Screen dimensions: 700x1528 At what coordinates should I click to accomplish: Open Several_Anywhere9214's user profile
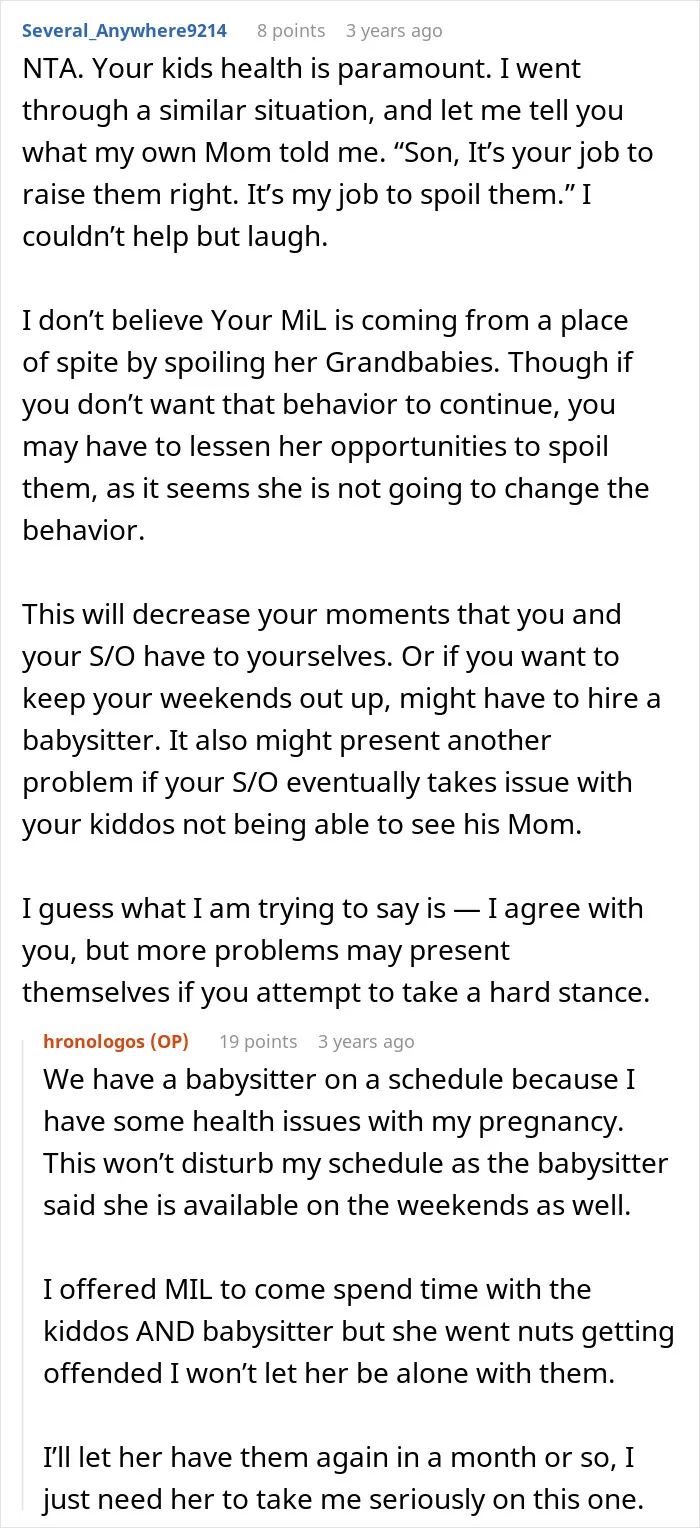coord(124,31)
